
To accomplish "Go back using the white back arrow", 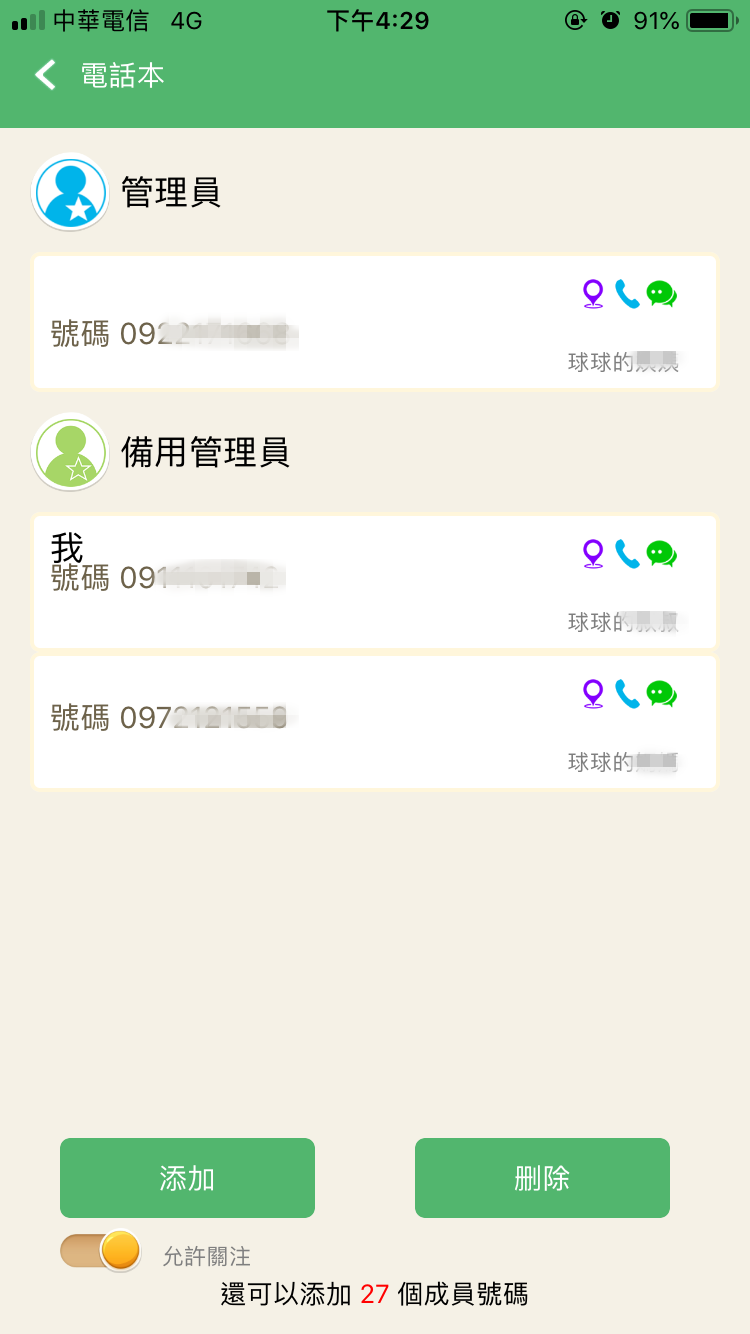I will tap(44, 75).
